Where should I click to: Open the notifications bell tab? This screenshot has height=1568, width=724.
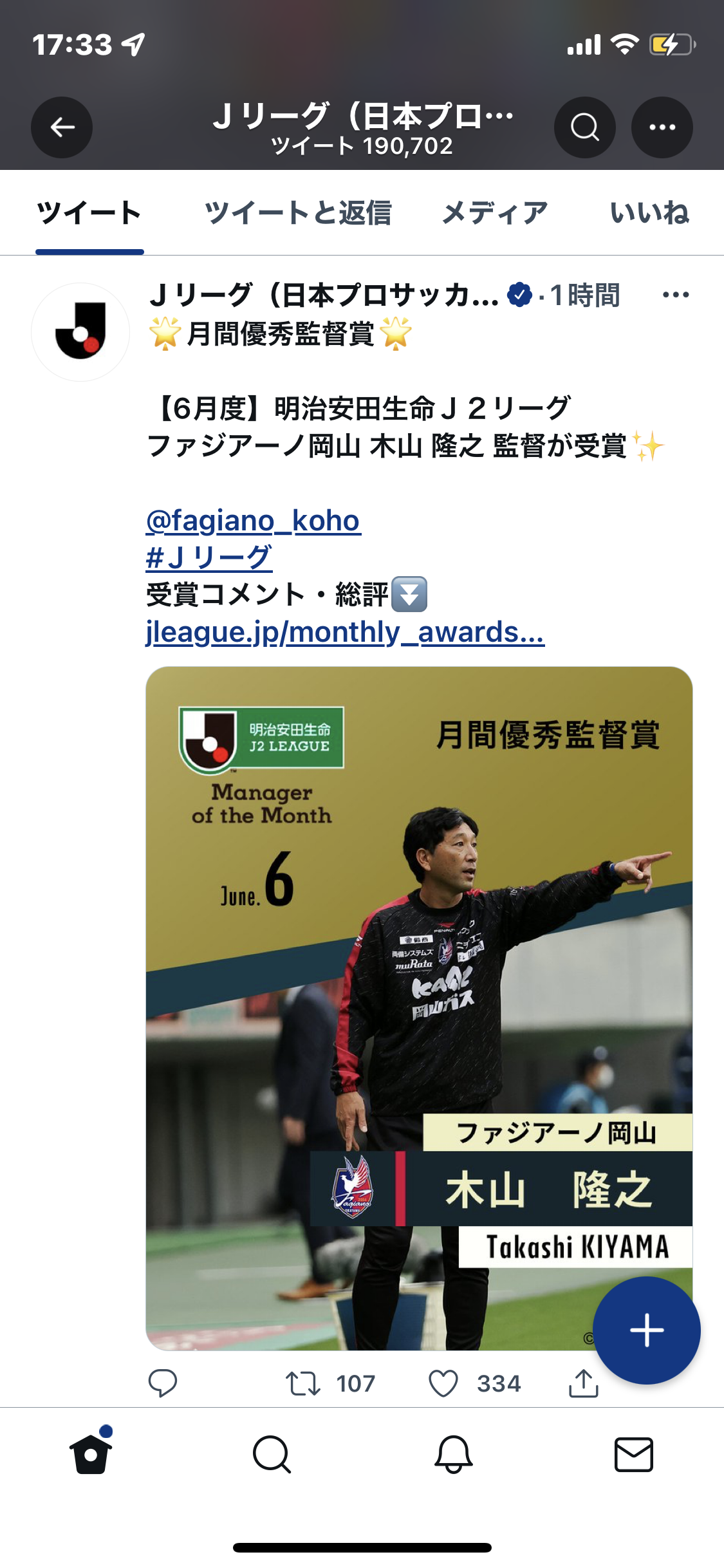[x=453, y=1454]
